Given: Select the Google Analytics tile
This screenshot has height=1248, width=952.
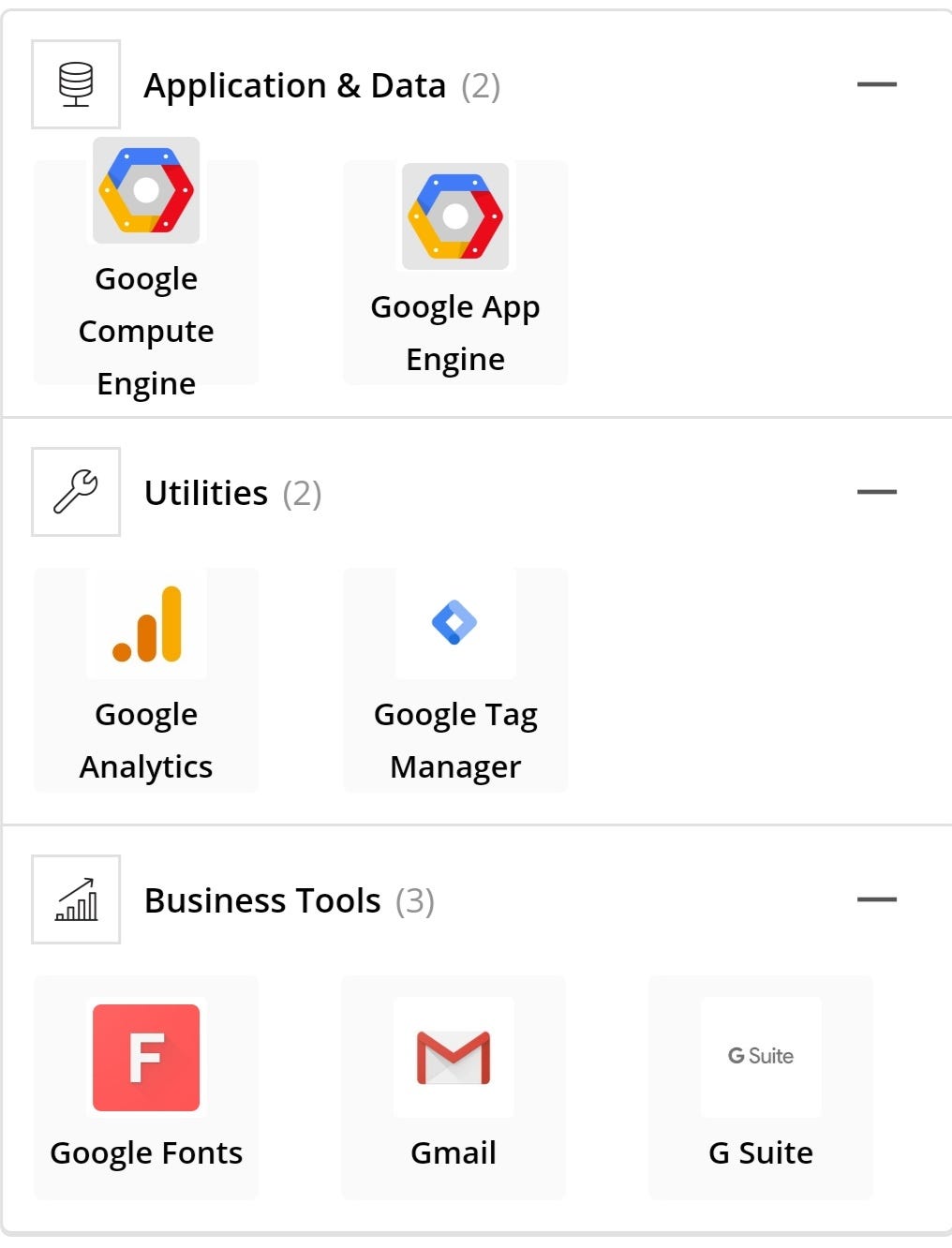Looking at the screenshot, I should pos(146,679).
